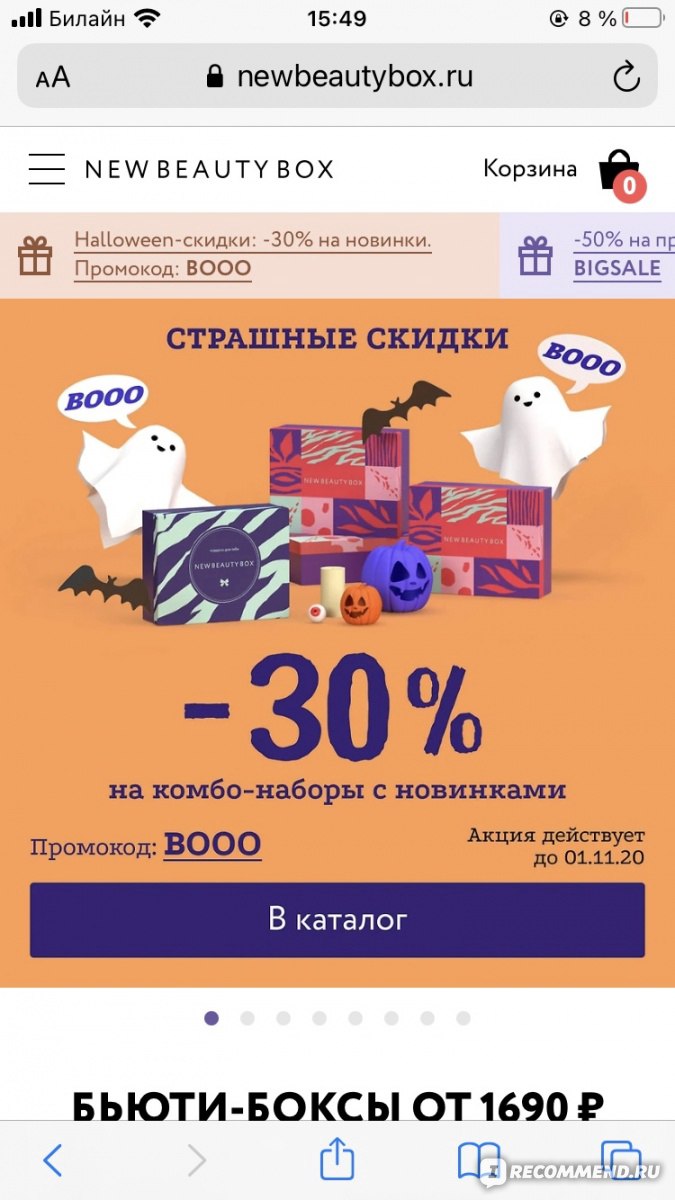Go back to the previous page
Viewport: 675px width, 1200px height.
53,1160
